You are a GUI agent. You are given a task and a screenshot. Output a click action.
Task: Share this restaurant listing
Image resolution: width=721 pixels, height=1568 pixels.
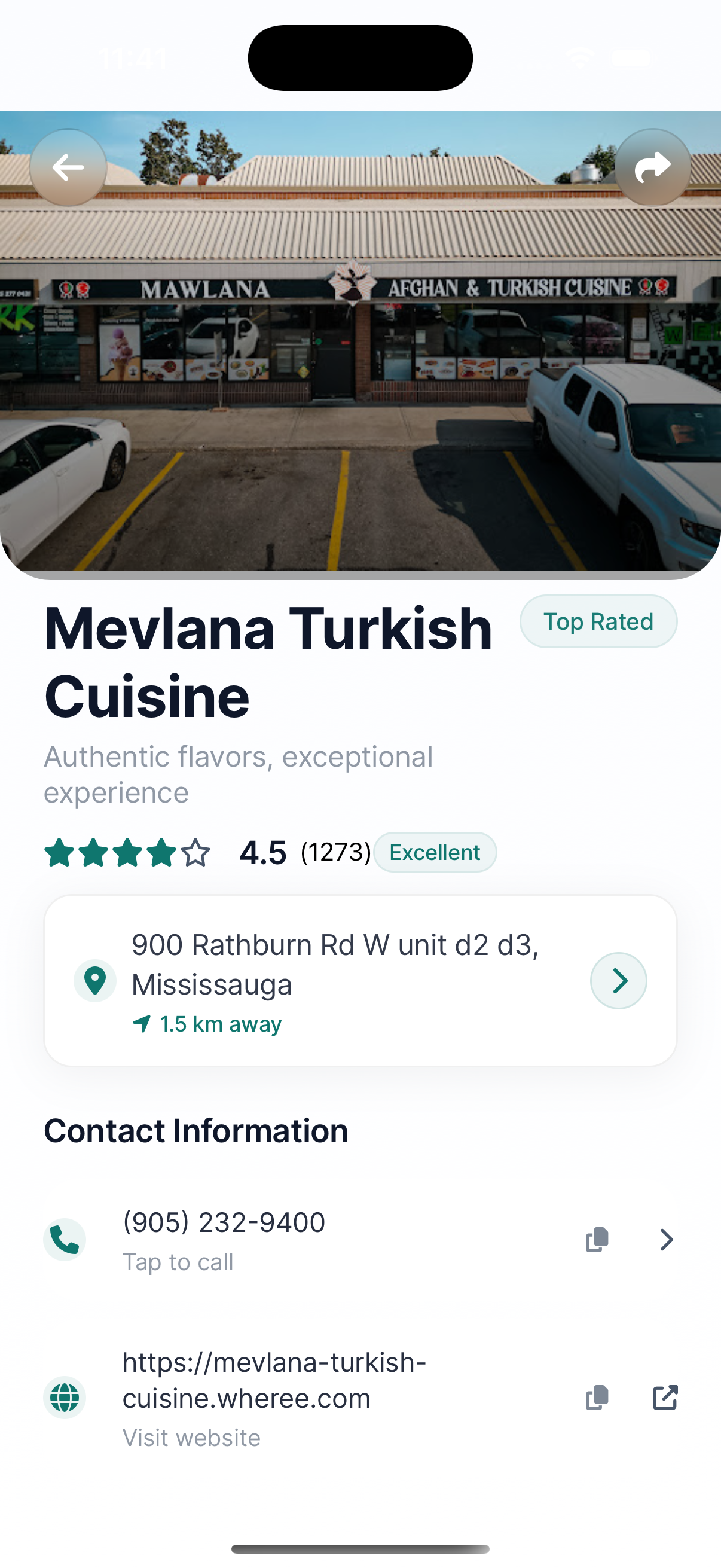pyautogui.click(x=652, y=167)
